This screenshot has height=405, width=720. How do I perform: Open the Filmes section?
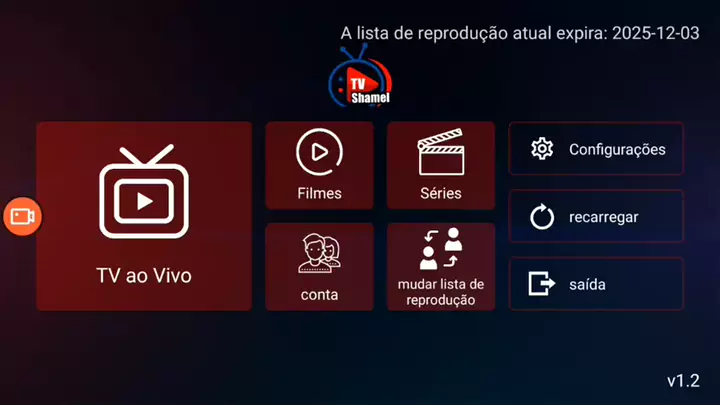coord(319,166)
